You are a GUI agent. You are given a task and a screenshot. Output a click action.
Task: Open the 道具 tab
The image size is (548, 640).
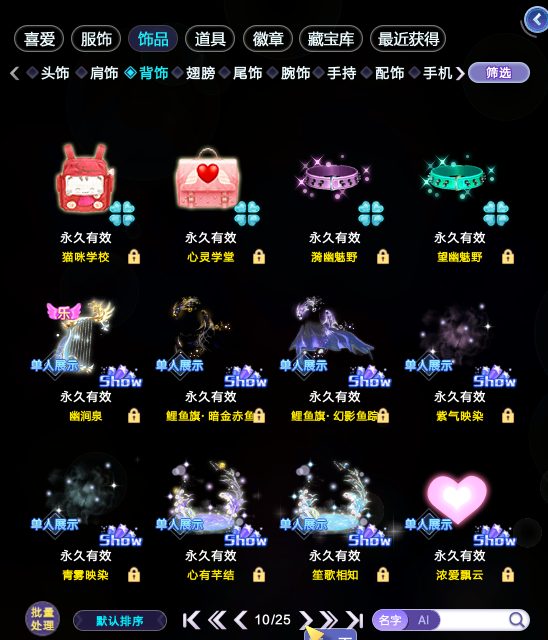click(210, 39)
